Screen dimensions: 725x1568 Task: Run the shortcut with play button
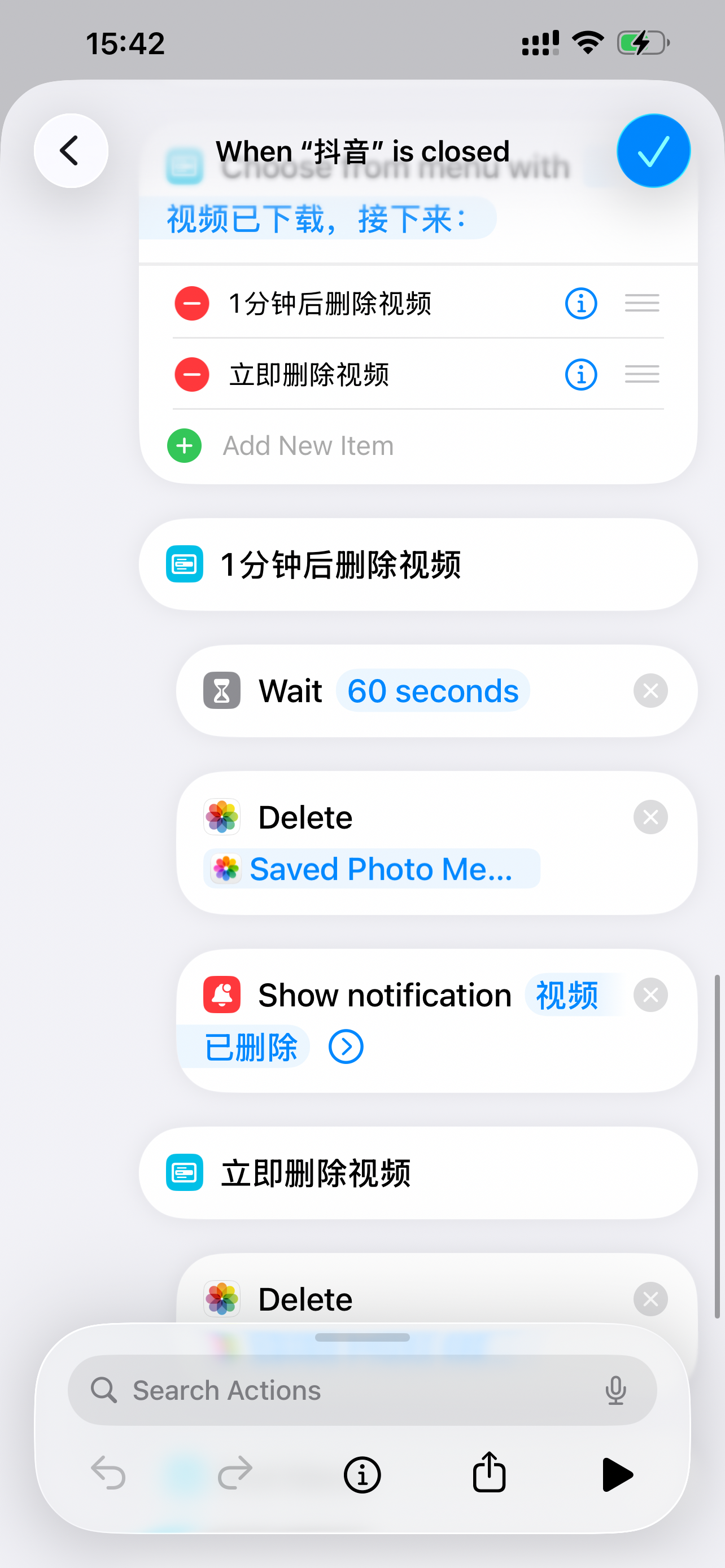click(617, 1474)
